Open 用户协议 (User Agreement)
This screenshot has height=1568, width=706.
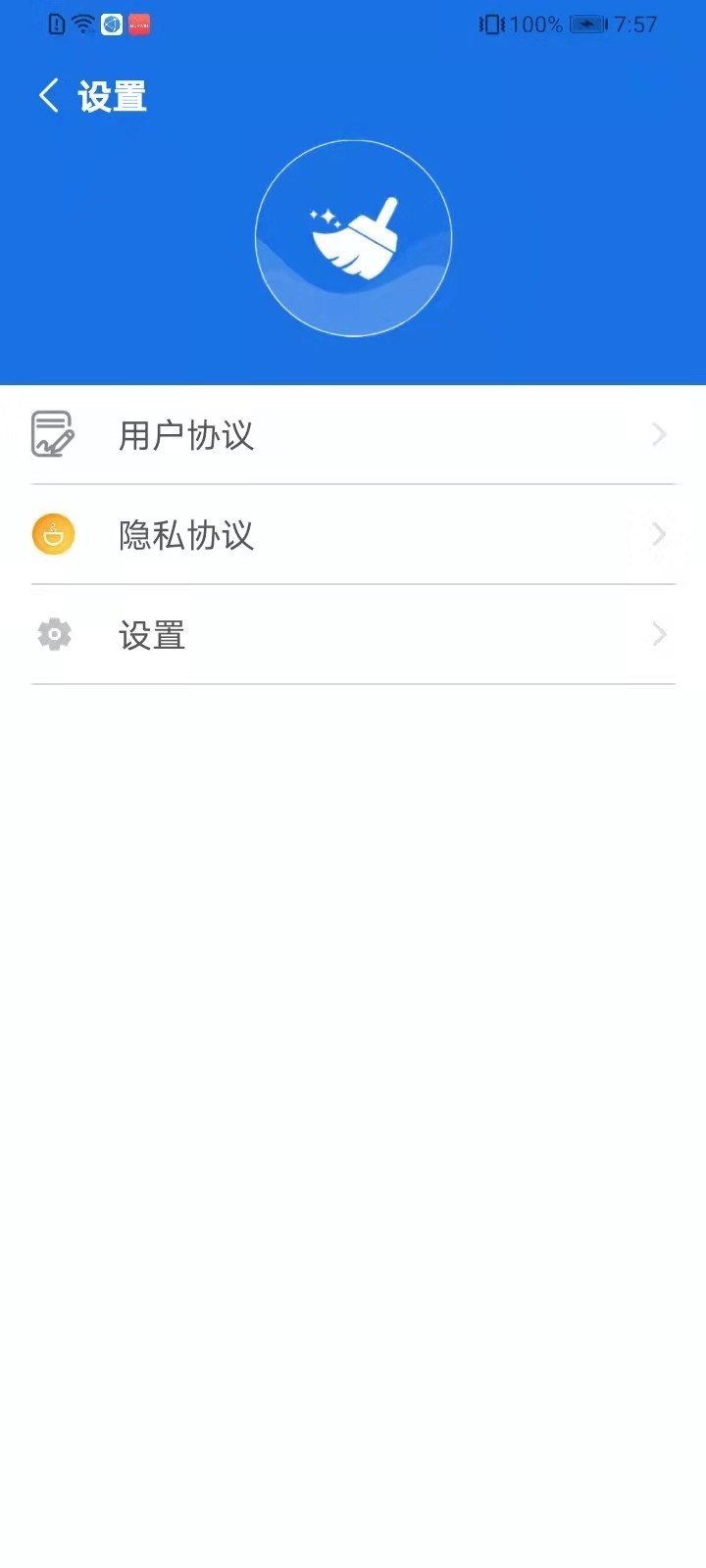coord(353,435)
